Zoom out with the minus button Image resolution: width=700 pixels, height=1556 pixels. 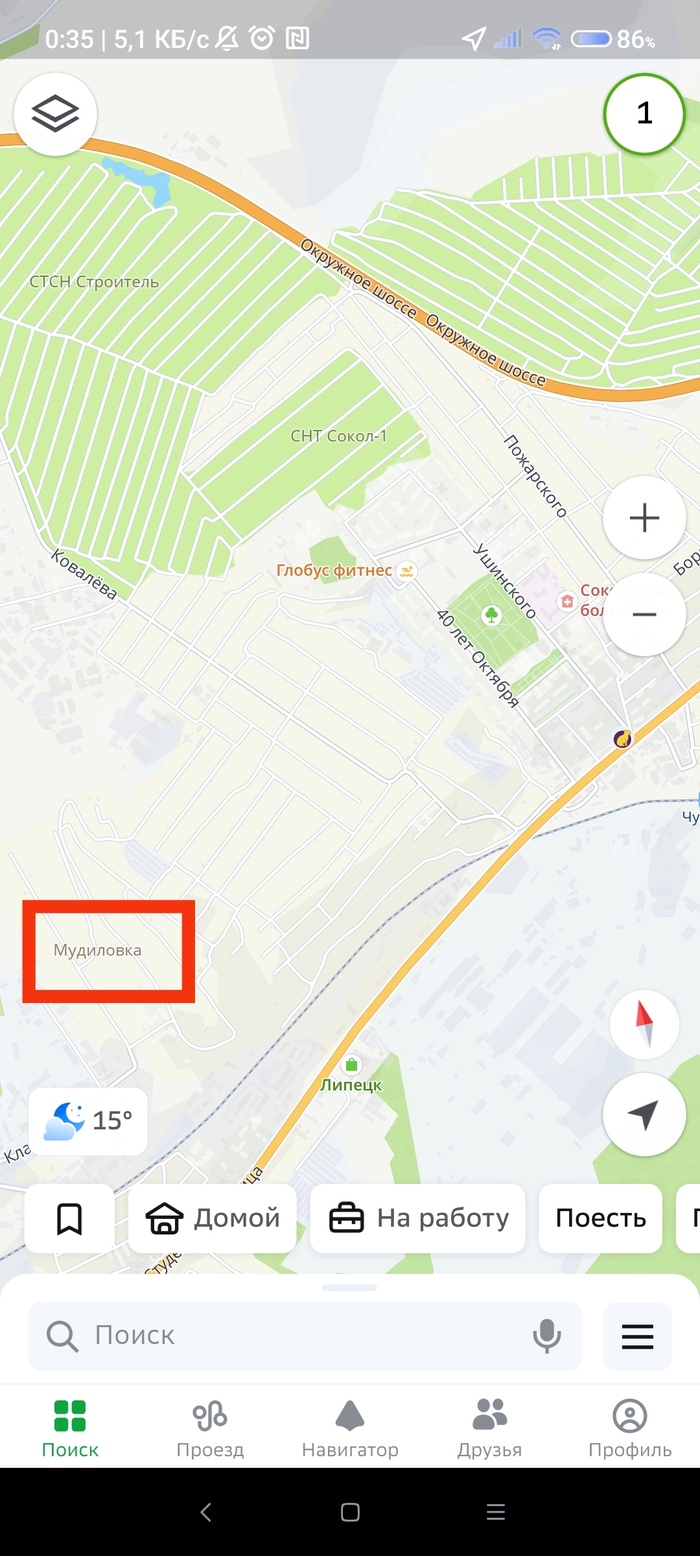[x=644, y=614]
